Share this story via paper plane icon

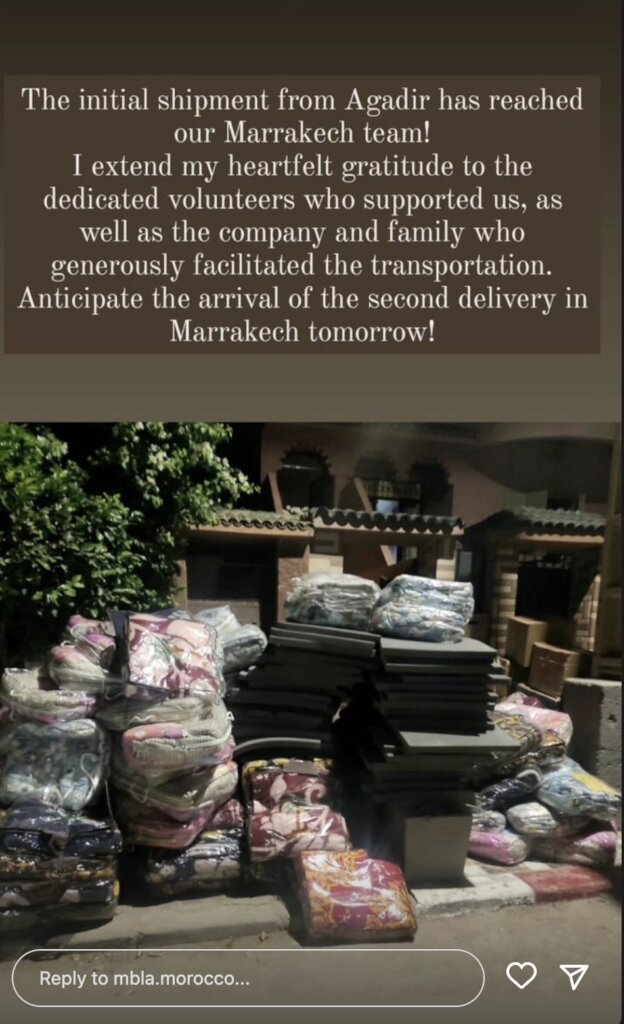pyautogui.click(x=574, y=976)
